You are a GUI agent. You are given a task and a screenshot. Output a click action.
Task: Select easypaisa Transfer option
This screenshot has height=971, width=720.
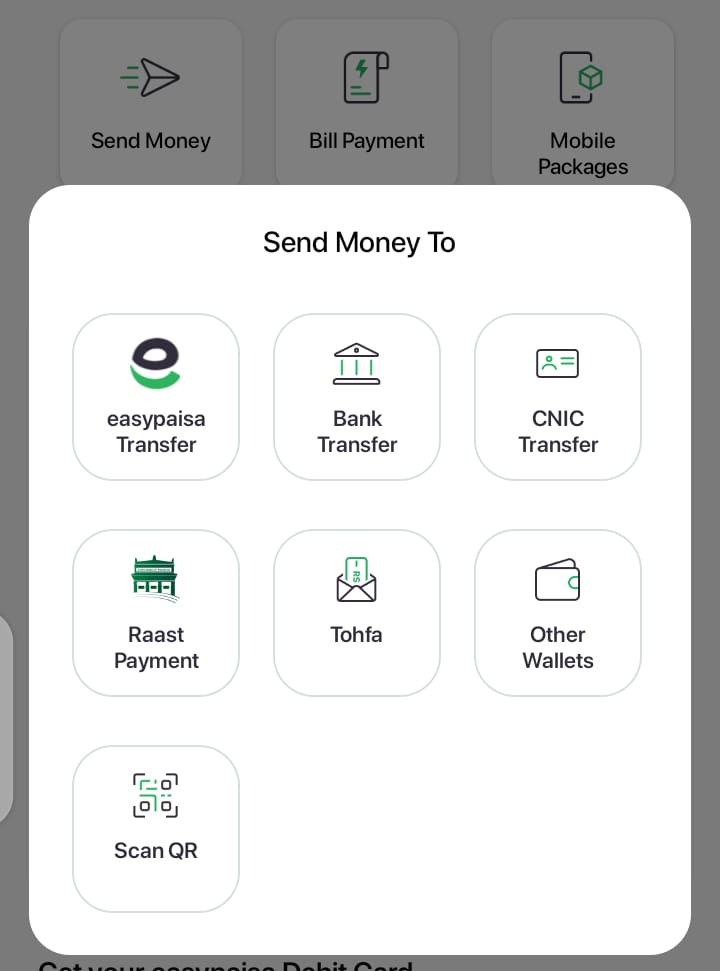click(x=156, y=397)
